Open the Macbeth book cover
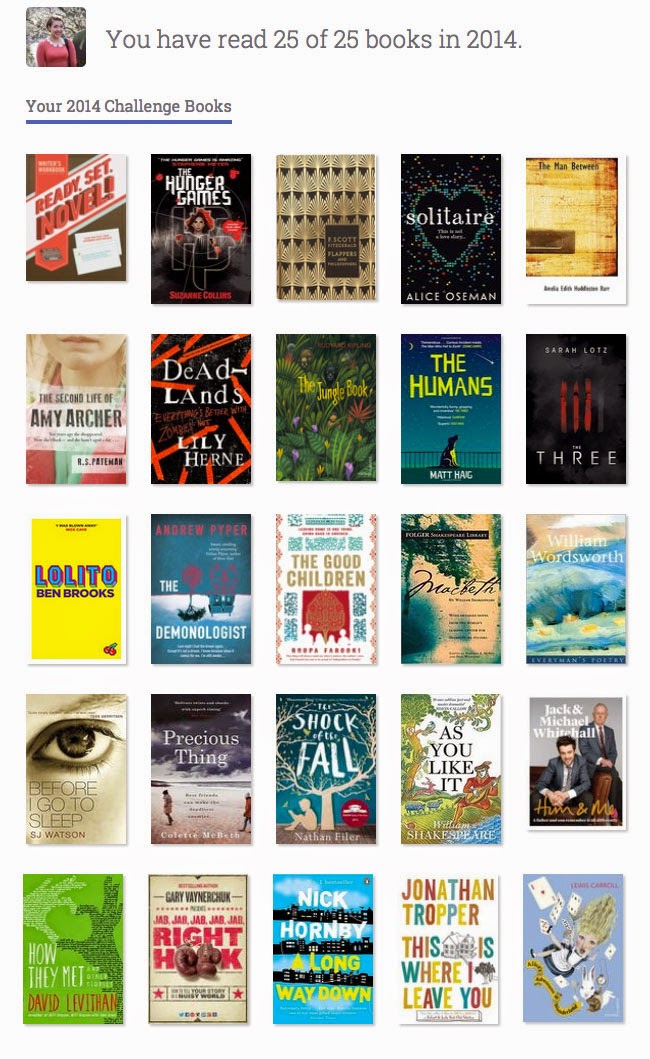Screen dimensions: 650x1059 [x=450, y=589]
